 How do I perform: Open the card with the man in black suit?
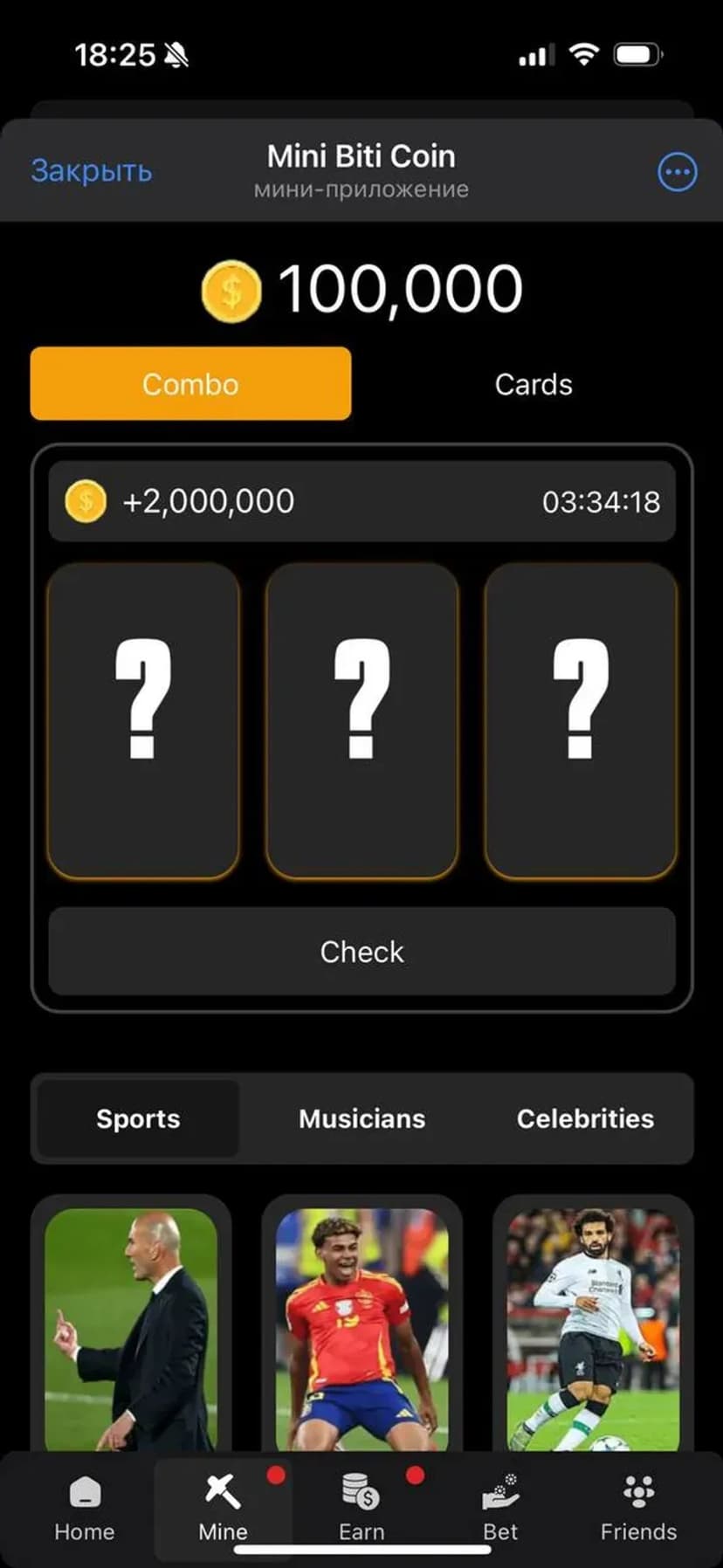click(x=131, y=1327)
